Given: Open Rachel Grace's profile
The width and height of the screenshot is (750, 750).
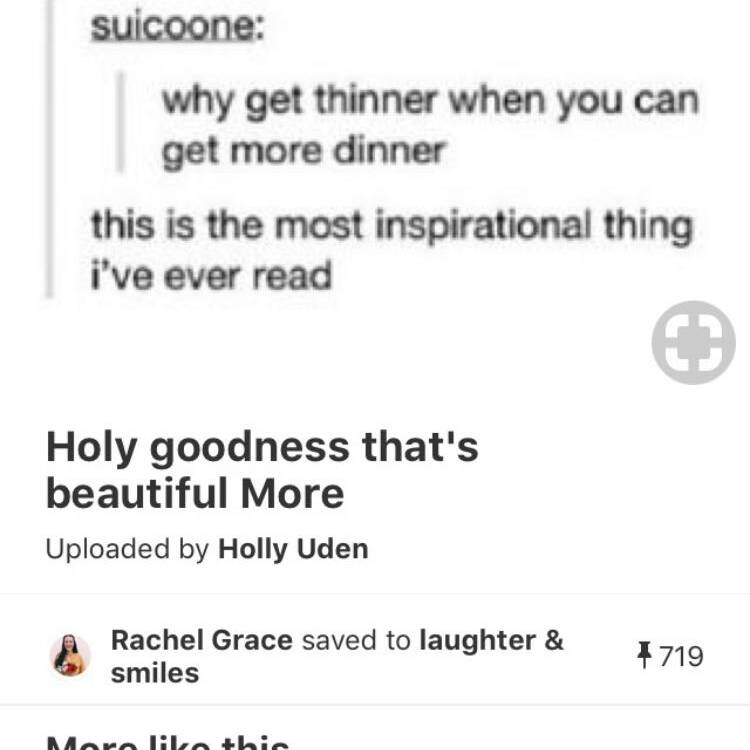Looking at the screenshot, I should pyautogui.click(x=201, y=640).
